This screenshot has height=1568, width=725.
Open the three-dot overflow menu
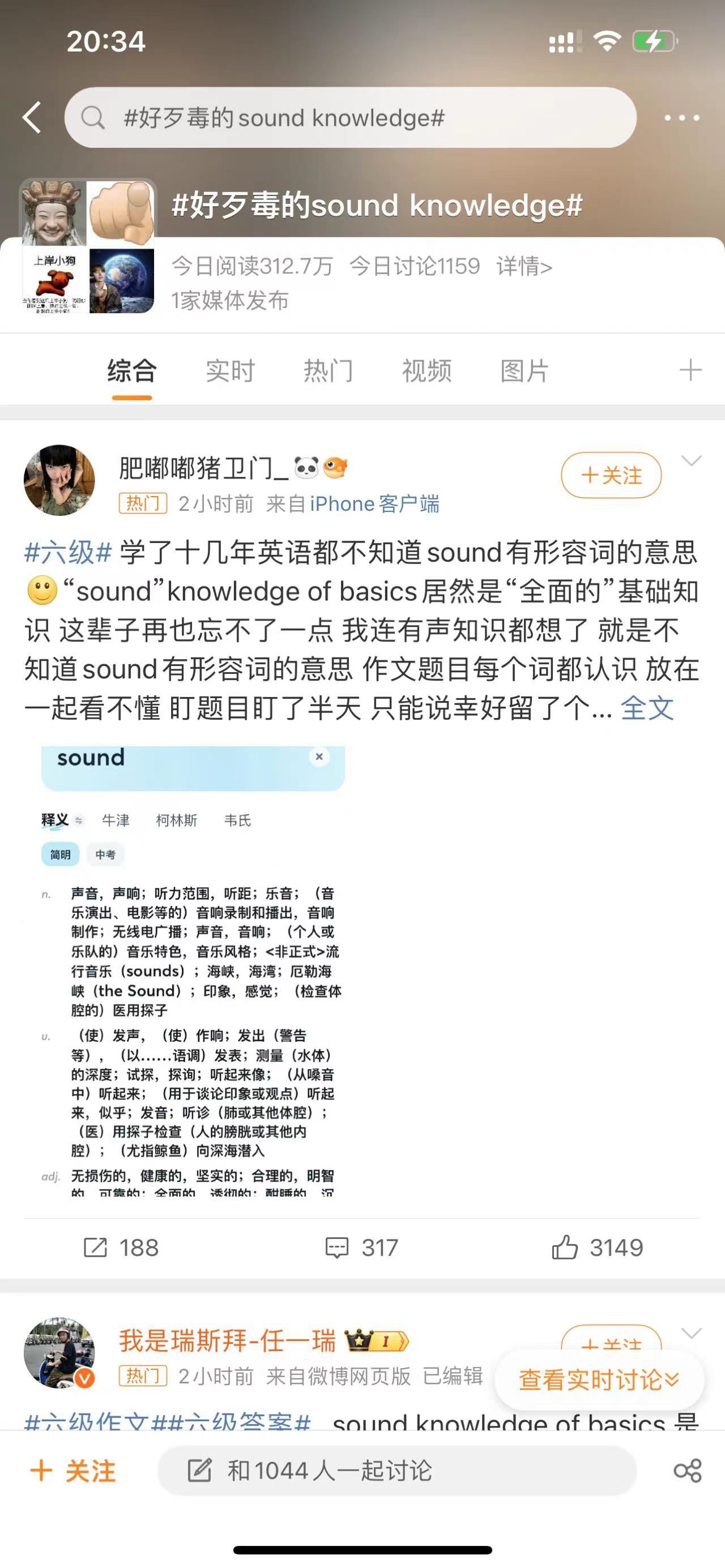point(681,117)
